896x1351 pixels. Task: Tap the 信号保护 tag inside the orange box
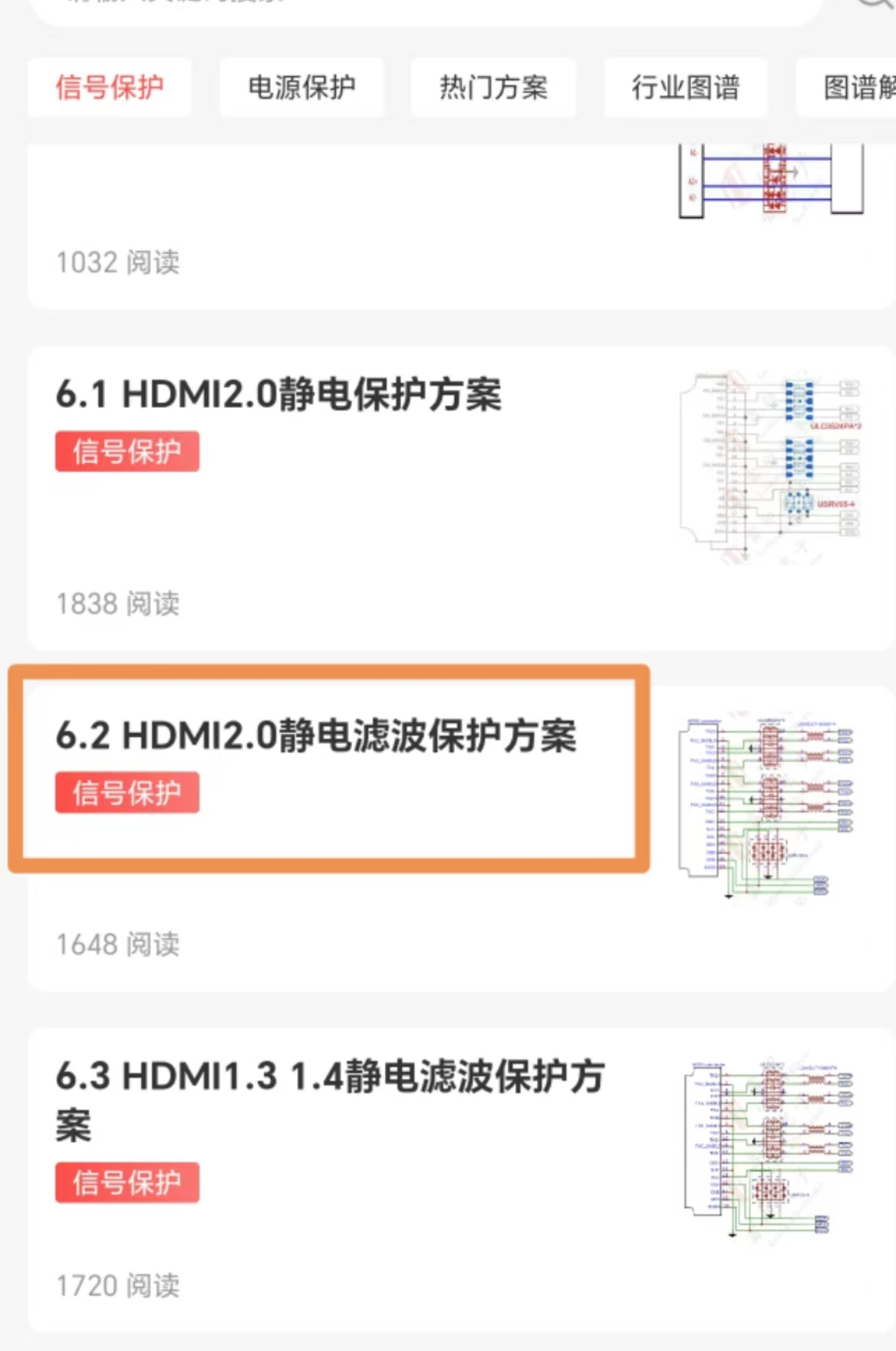(127, 790)
